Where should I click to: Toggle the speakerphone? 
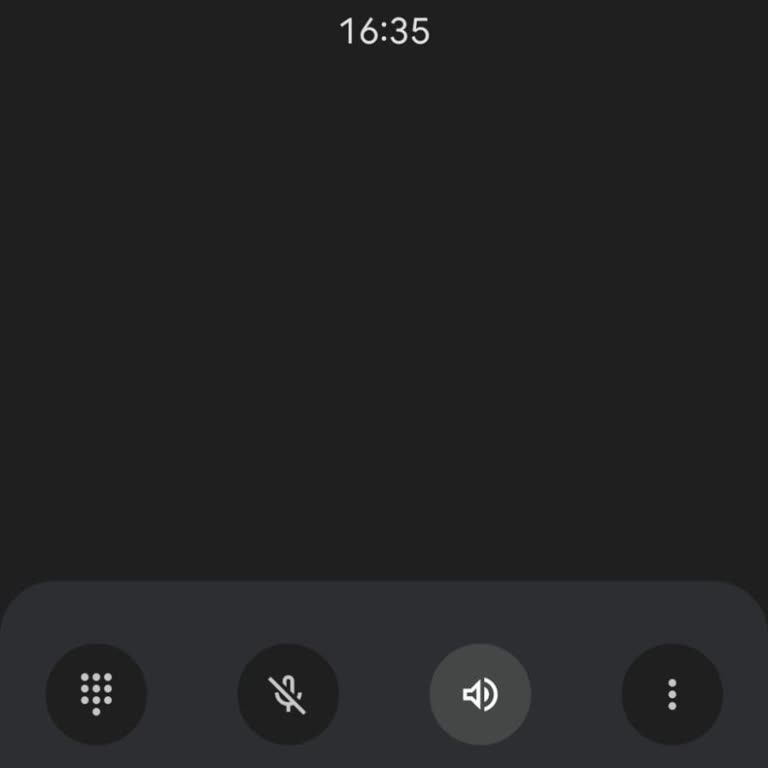coord(480,694)
